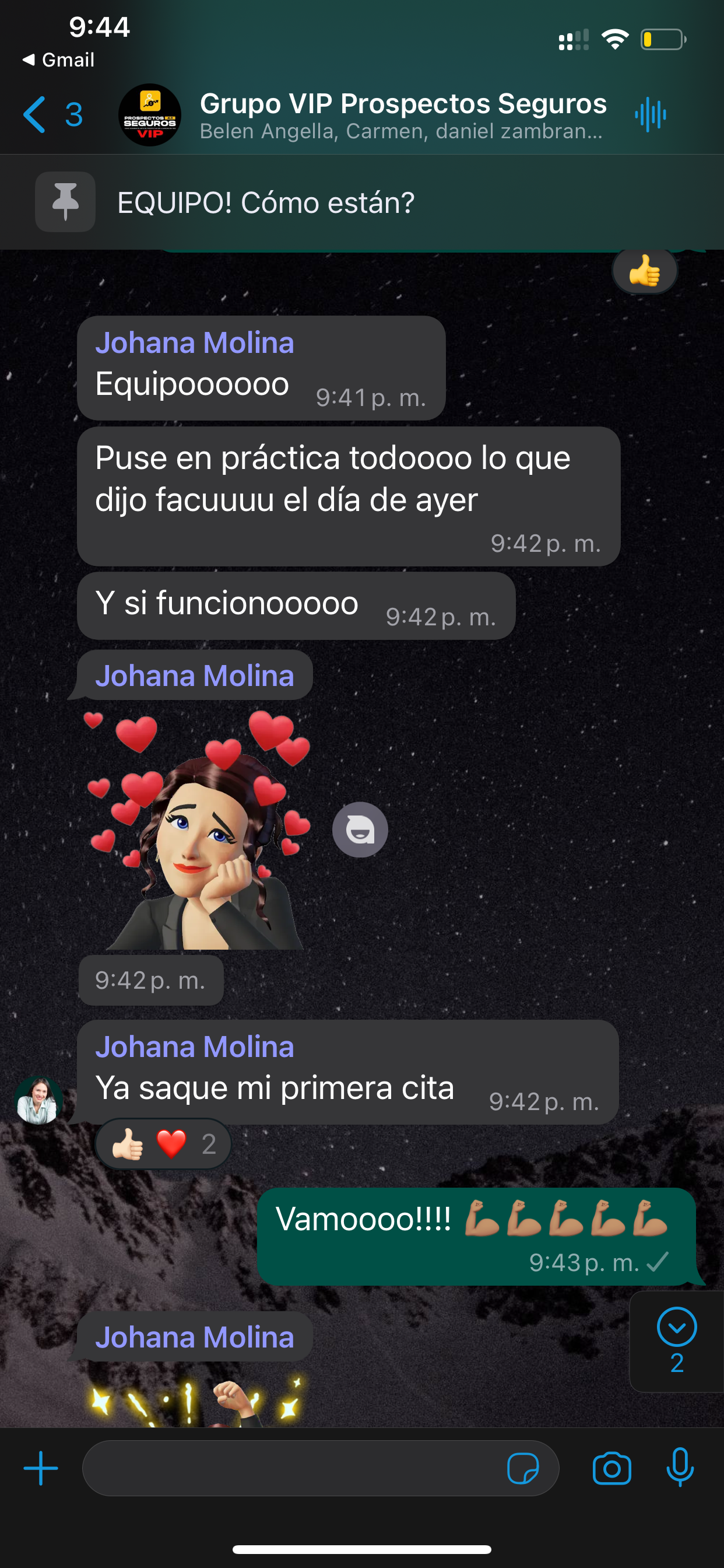Open Grupo VIP Prospectos Seguros group info
This screenshot has width=724, height=1568.
coord(403,114)
